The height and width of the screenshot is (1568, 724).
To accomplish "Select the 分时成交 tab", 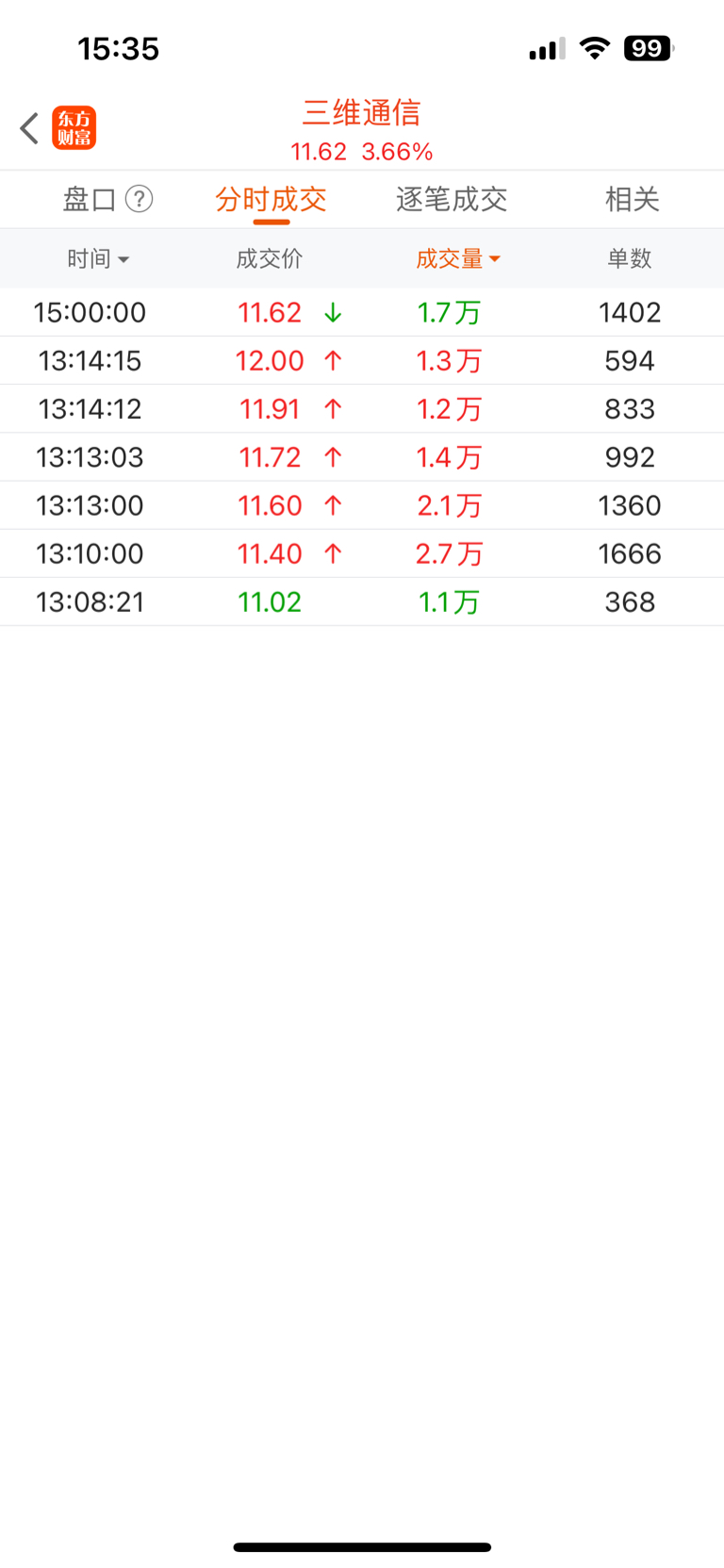I will pyautogui.click(x=271, y=200).
